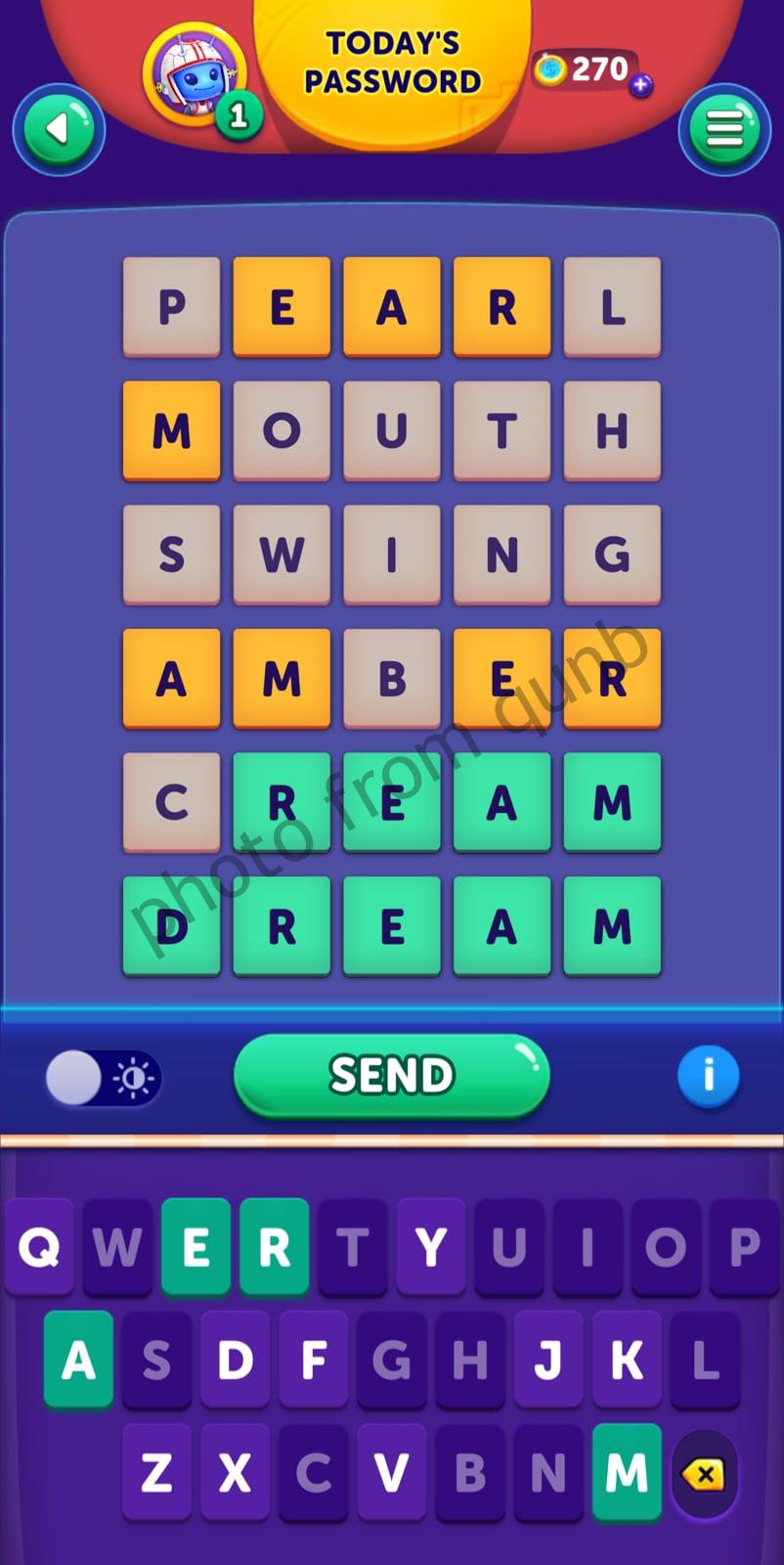Type the letter Q on the keyboard
The width and height of the screenshot is (784, 1565).
pos(39,1246)
